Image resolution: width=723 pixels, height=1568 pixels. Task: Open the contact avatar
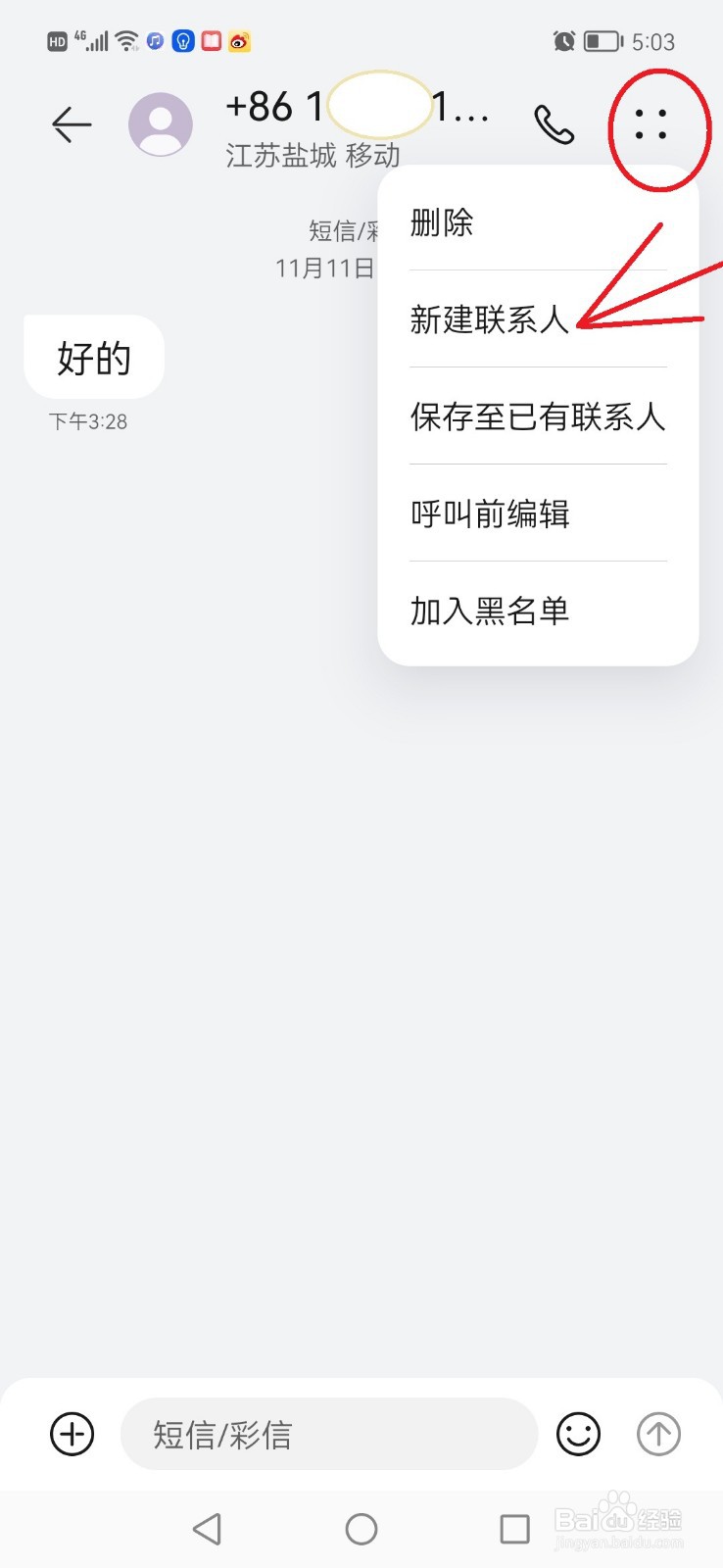[161, 124]
